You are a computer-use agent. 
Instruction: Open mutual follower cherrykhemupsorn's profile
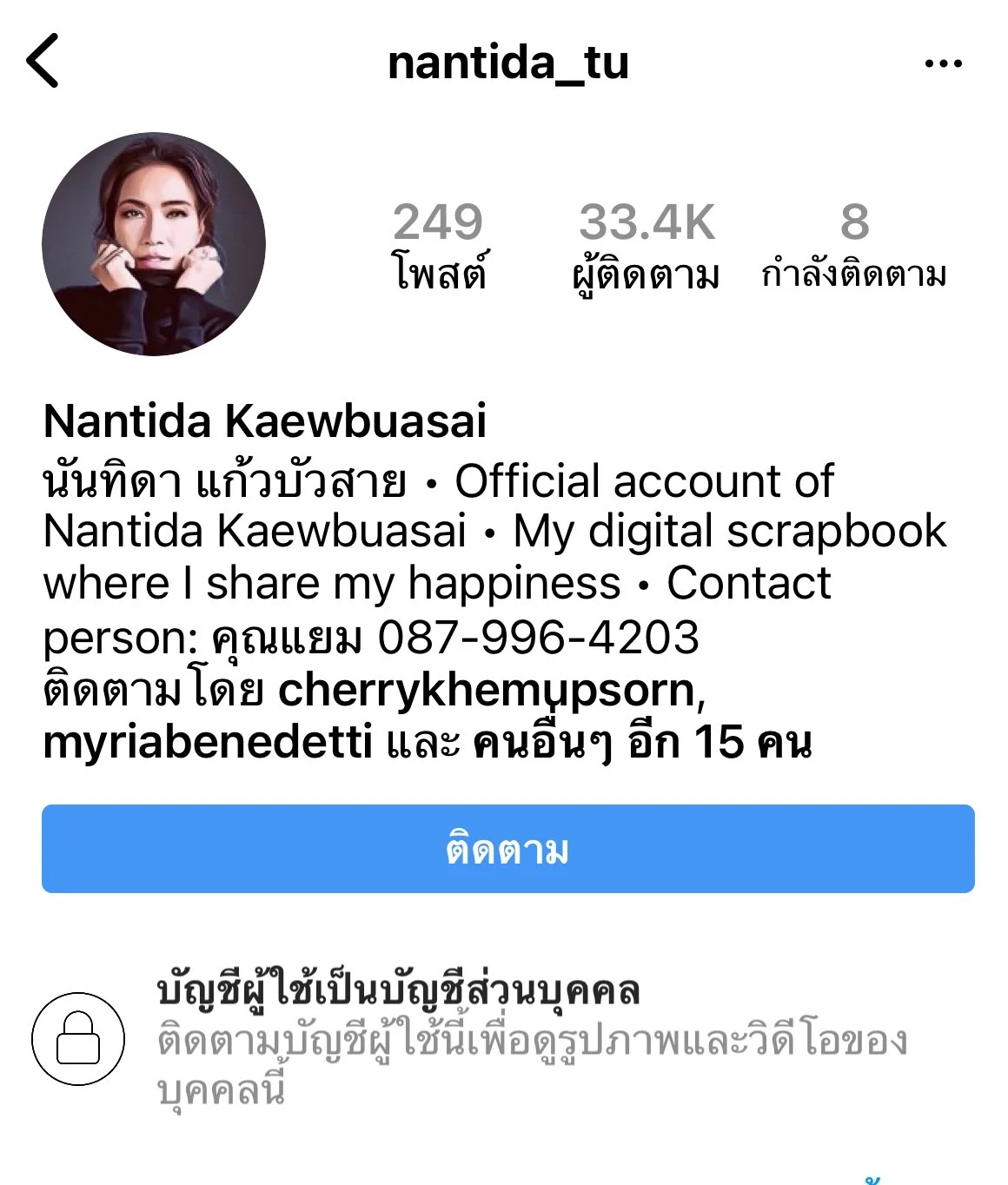pos(488,691)
